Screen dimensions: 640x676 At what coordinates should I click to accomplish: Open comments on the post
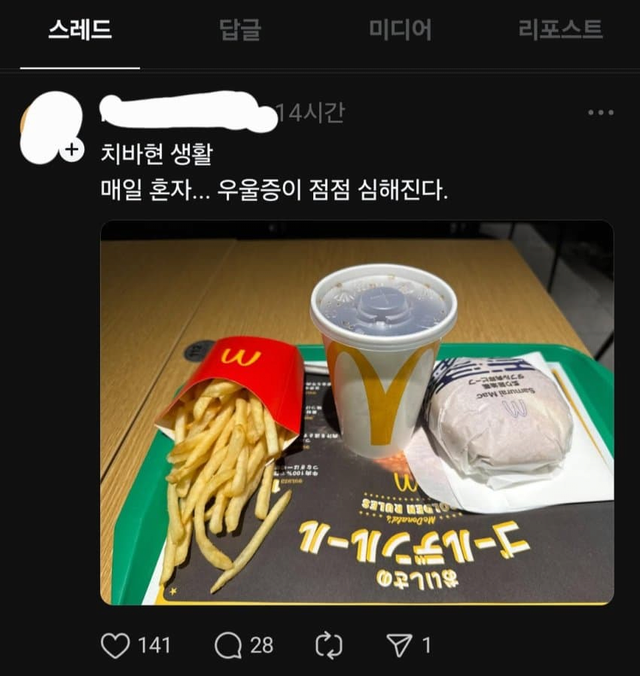229,646
